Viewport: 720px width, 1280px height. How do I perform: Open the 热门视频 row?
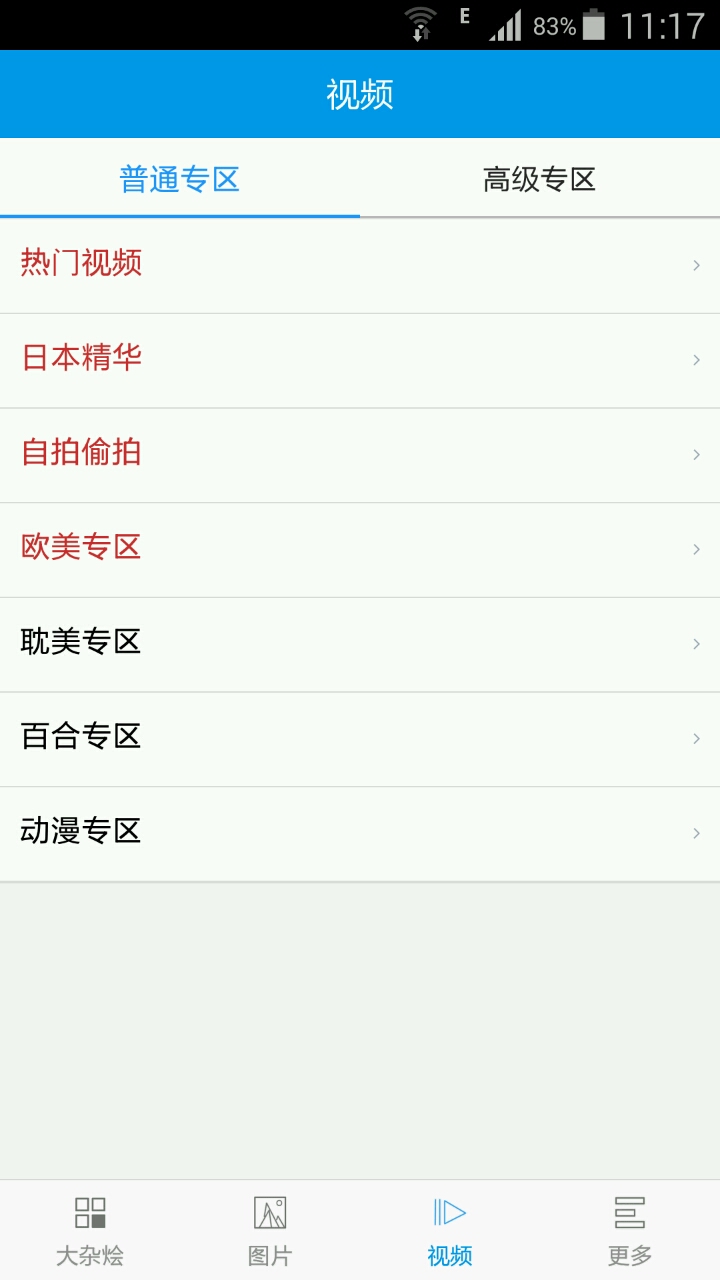360,266
